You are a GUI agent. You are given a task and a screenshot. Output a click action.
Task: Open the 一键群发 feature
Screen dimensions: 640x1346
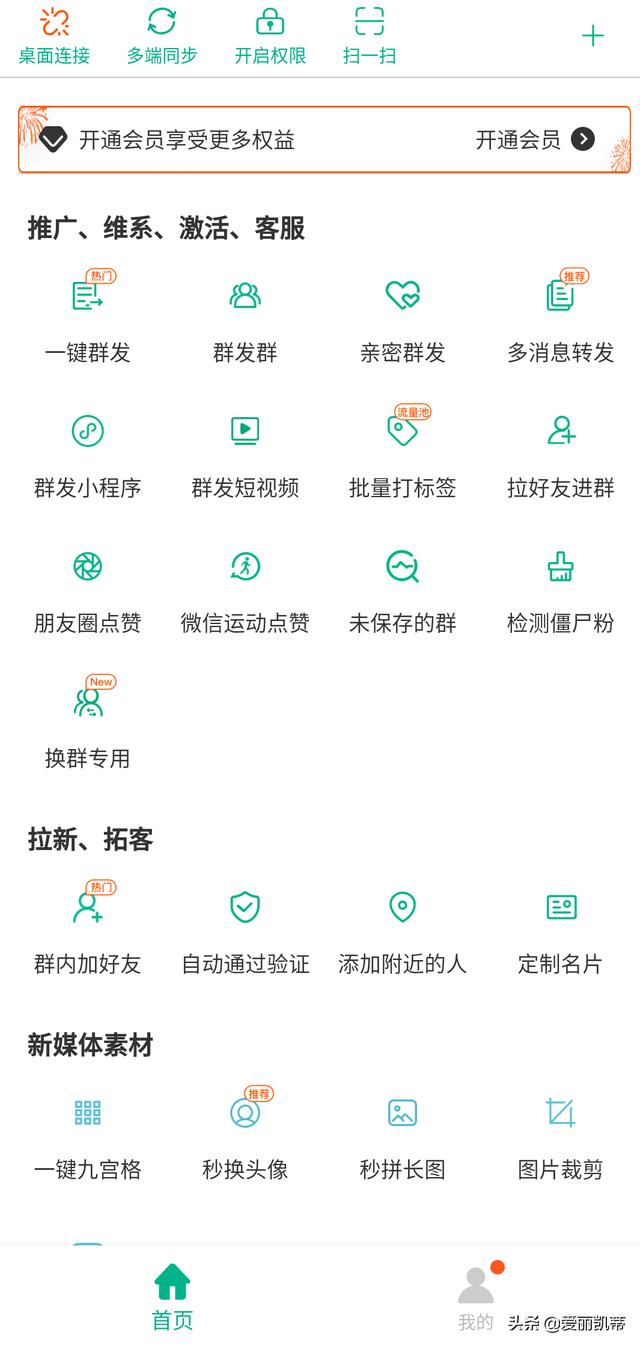tap(88, 315)
